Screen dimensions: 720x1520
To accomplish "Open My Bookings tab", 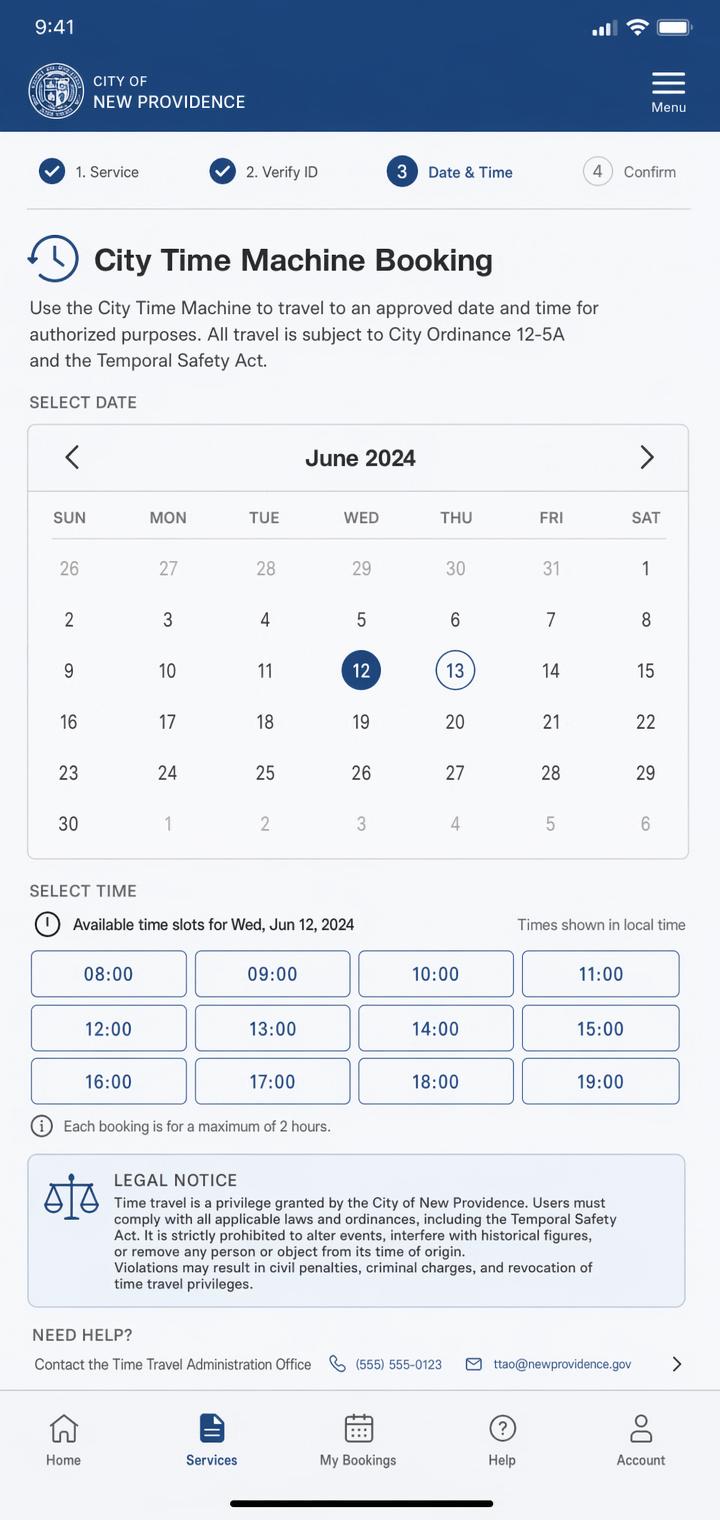I will (358, 1440).
